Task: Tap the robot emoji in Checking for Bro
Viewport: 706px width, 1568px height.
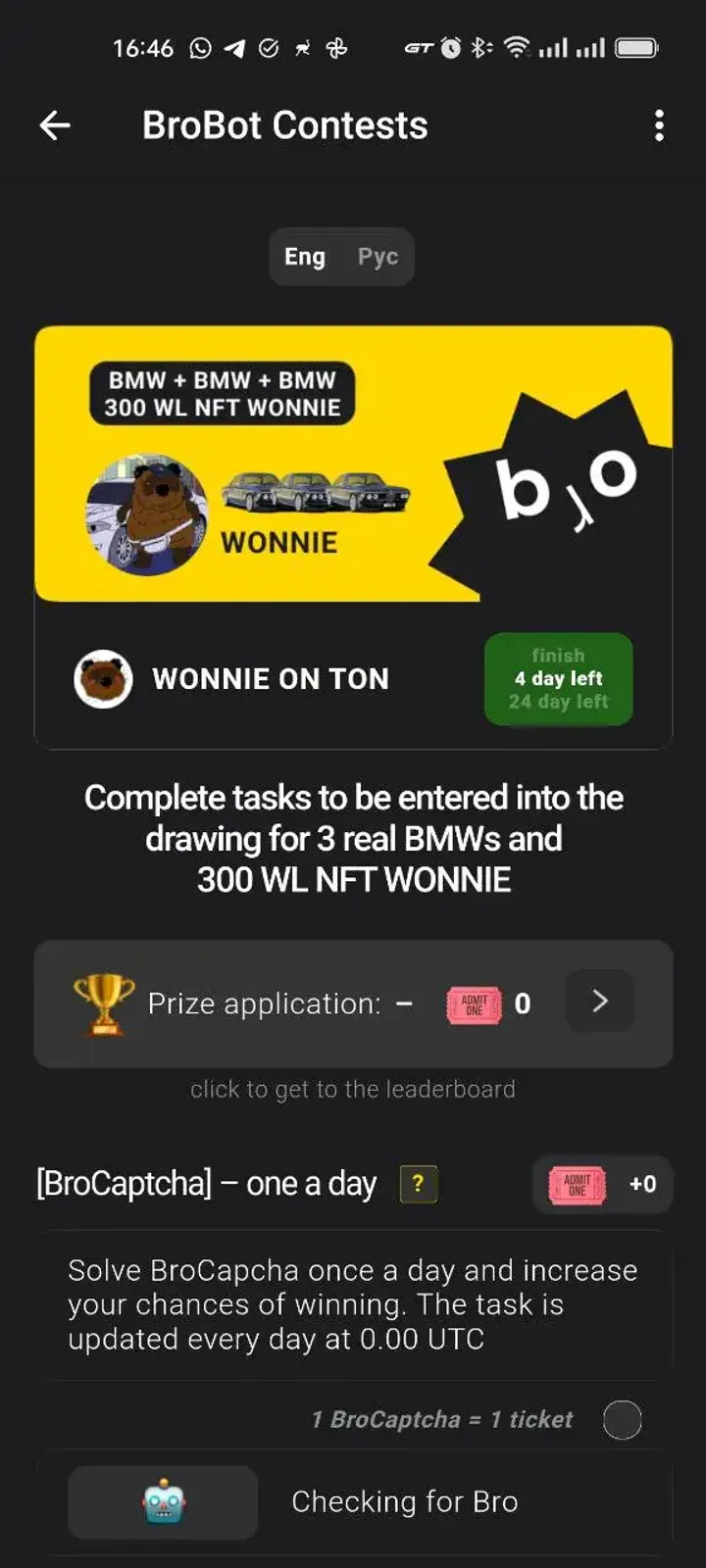Action: (162, 1501)
